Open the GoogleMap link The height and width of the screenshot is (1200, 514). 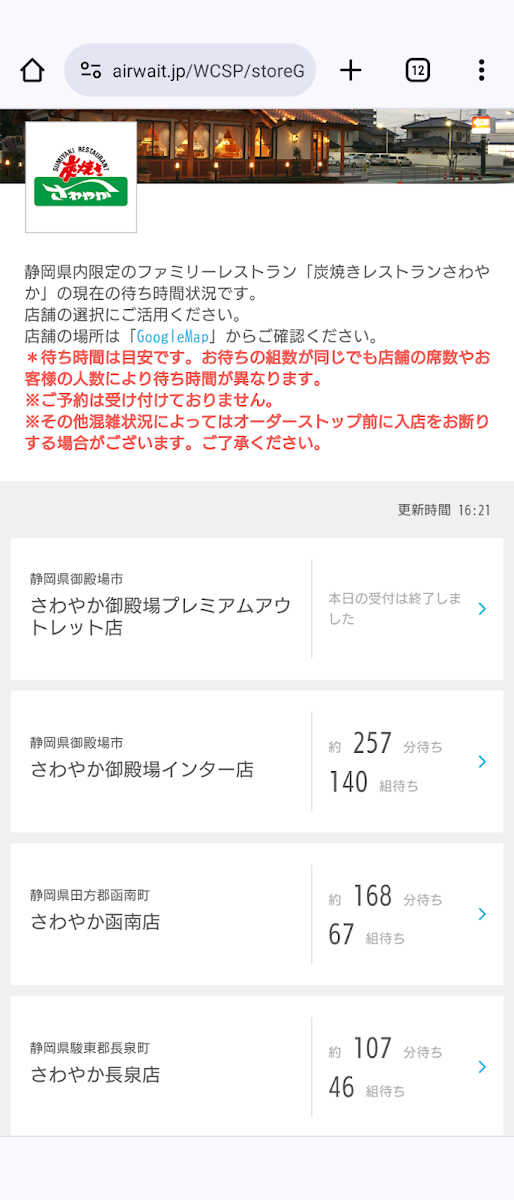pos(173,336)
